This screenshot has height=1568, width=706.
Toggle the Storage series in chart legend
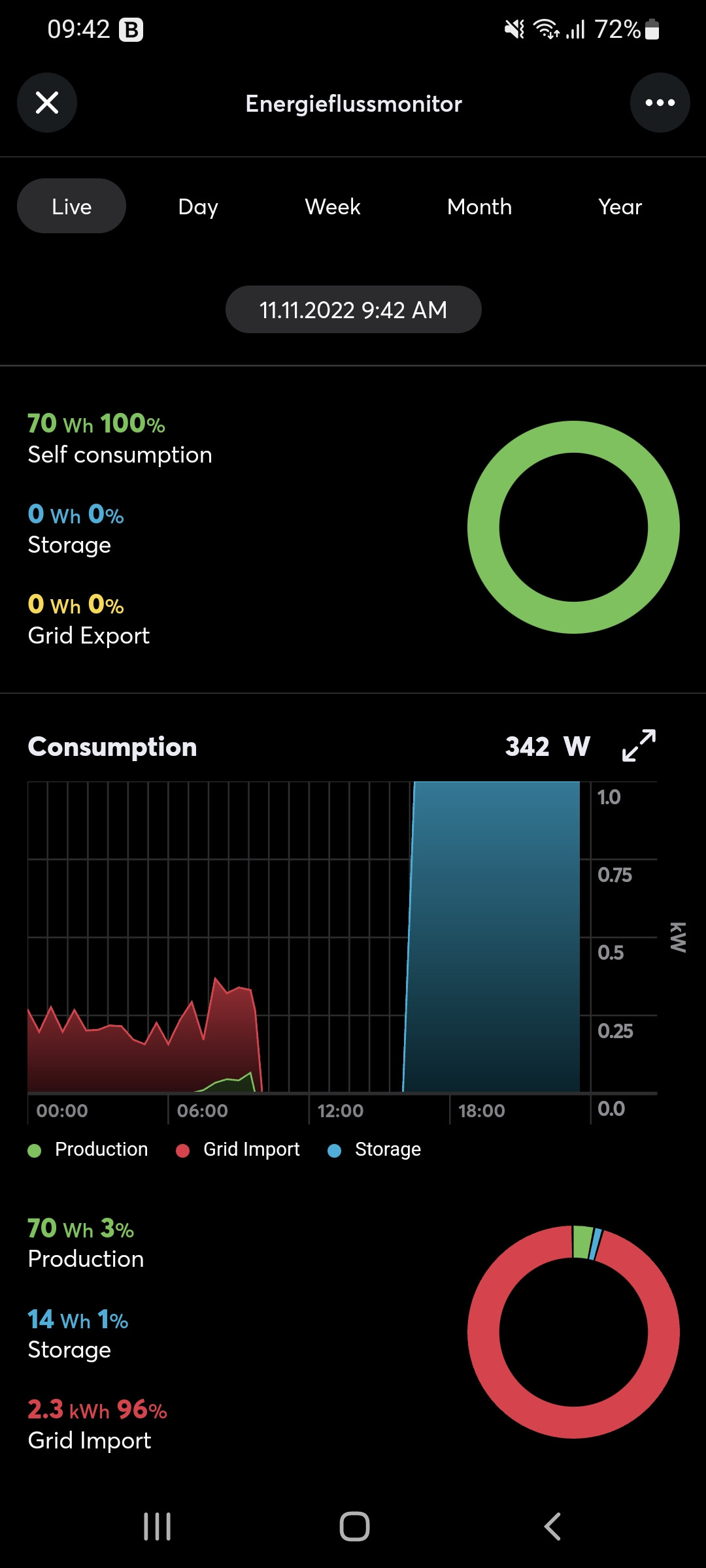click(x=375, y=1150)
